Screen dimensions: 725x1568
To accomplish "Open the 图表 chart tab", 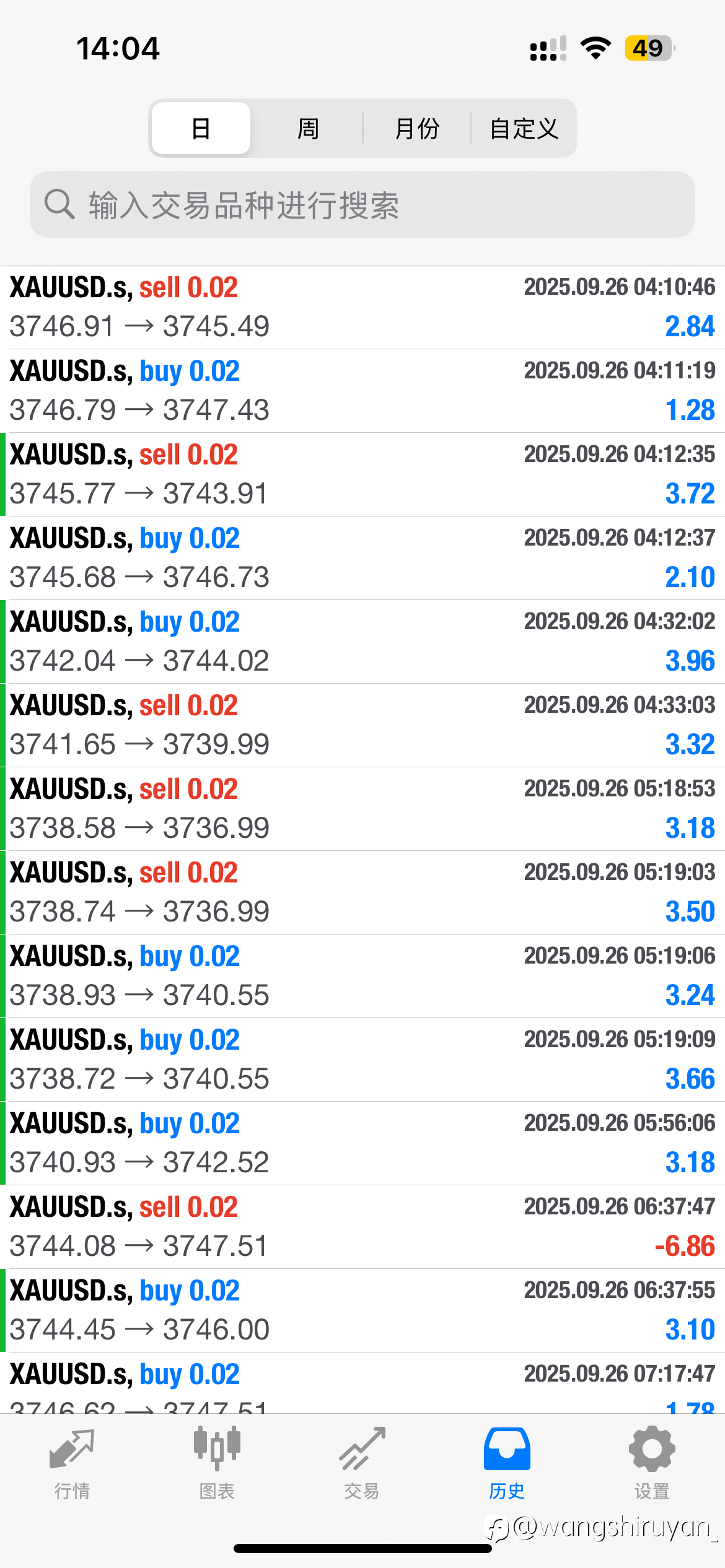I will tap(217, 1464).
